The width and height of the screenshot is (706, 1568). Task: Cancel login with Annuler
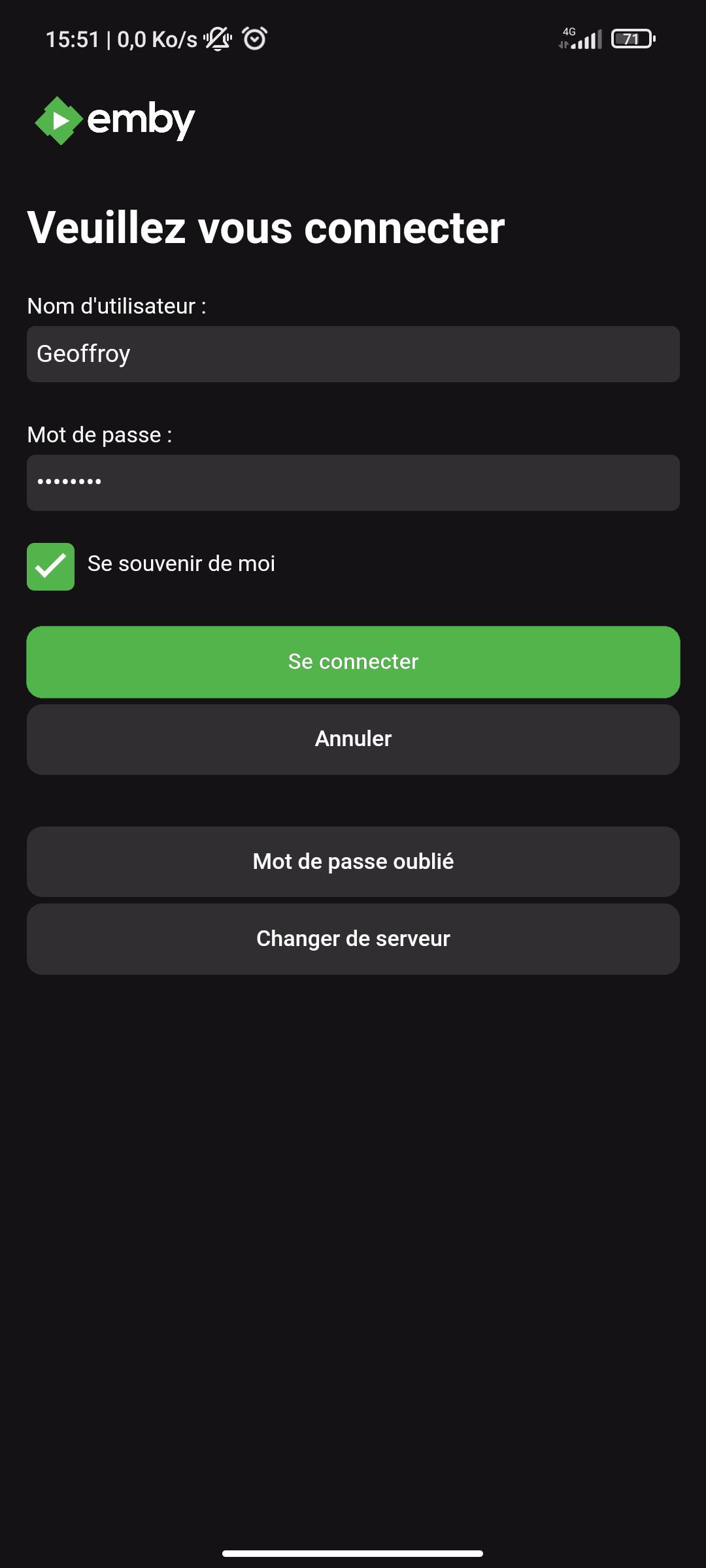[353, 739]
